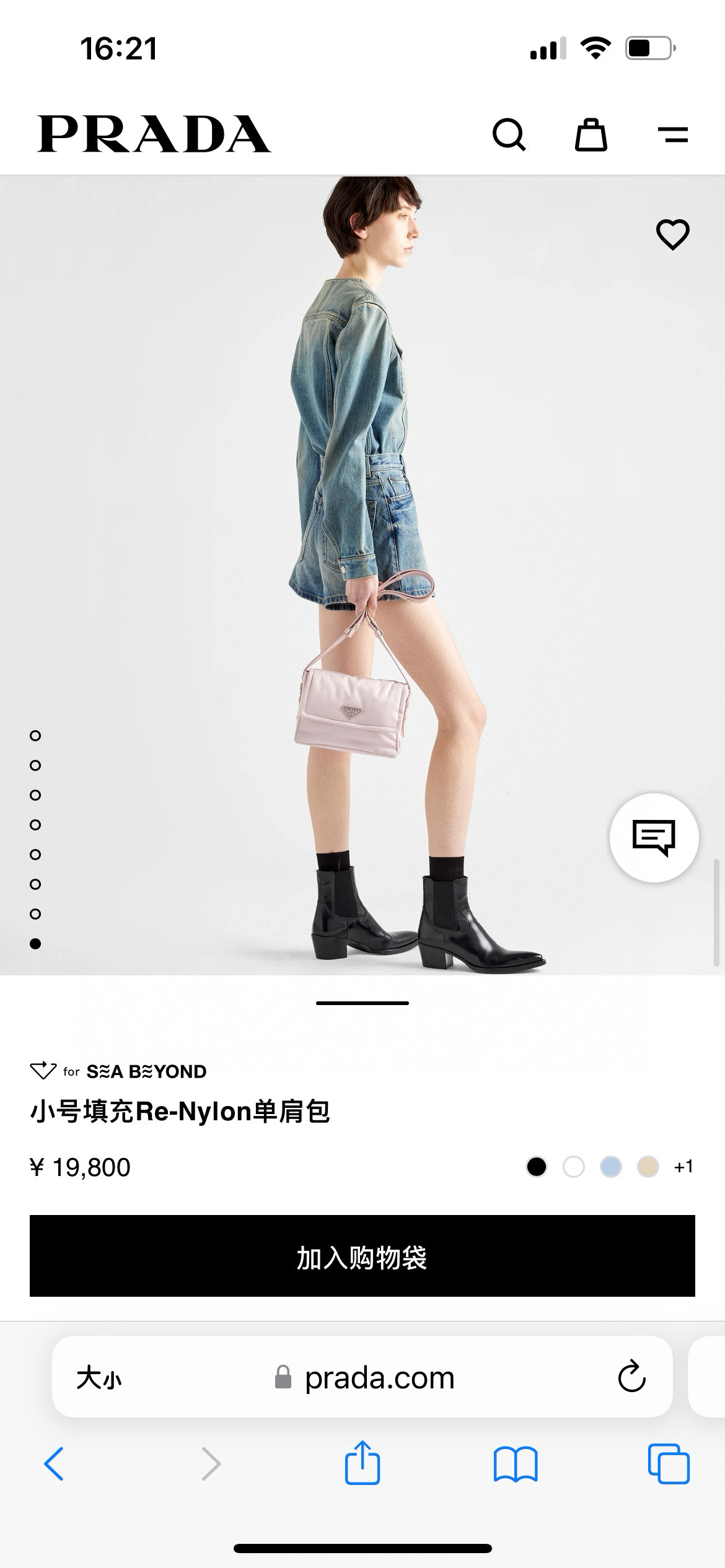Select the beige color swatch
This screenshot has width=725, height=1568.
coord(648,1167)
